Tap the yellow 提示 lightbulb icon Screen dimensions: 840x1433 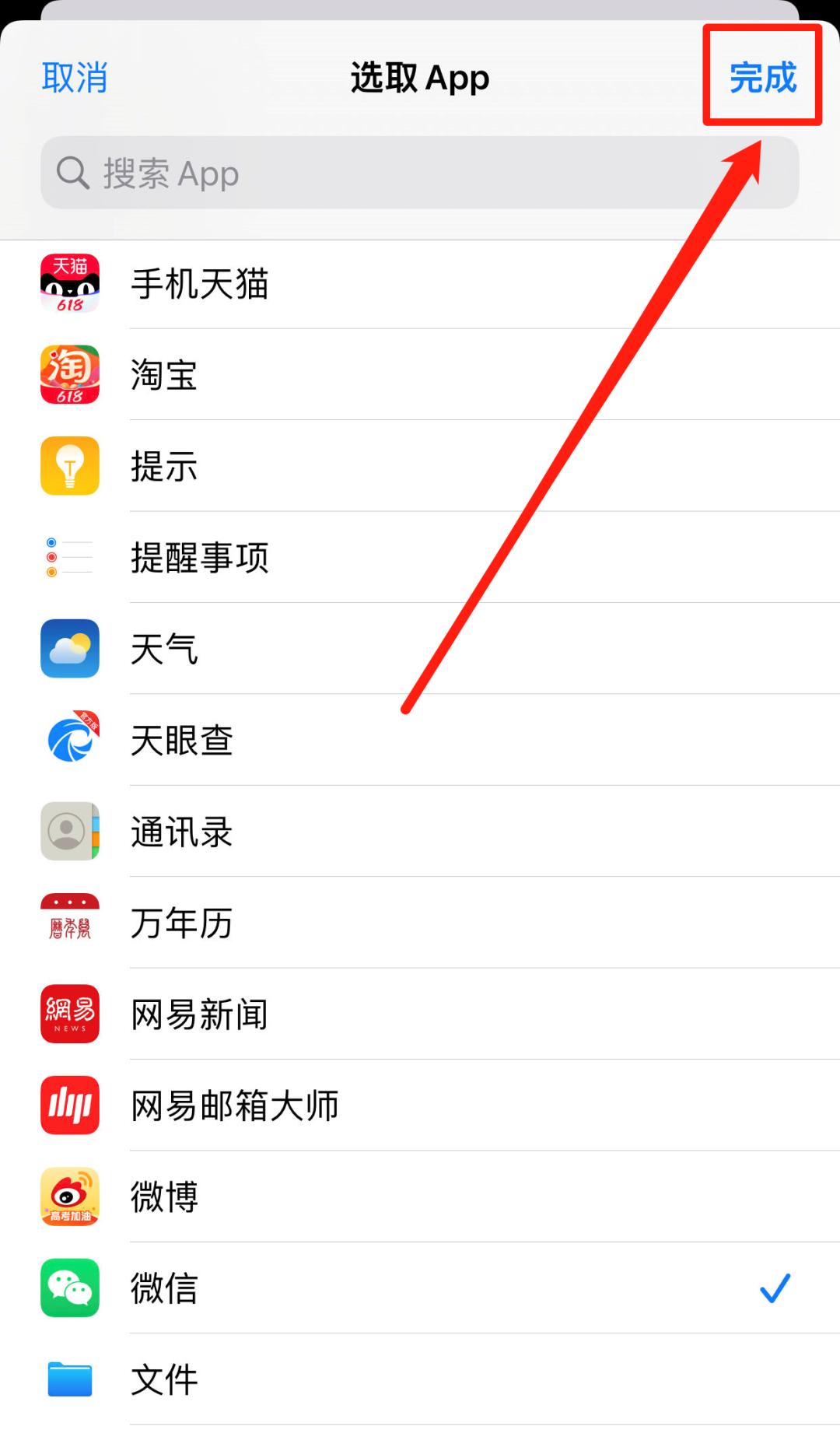point(69,466)
